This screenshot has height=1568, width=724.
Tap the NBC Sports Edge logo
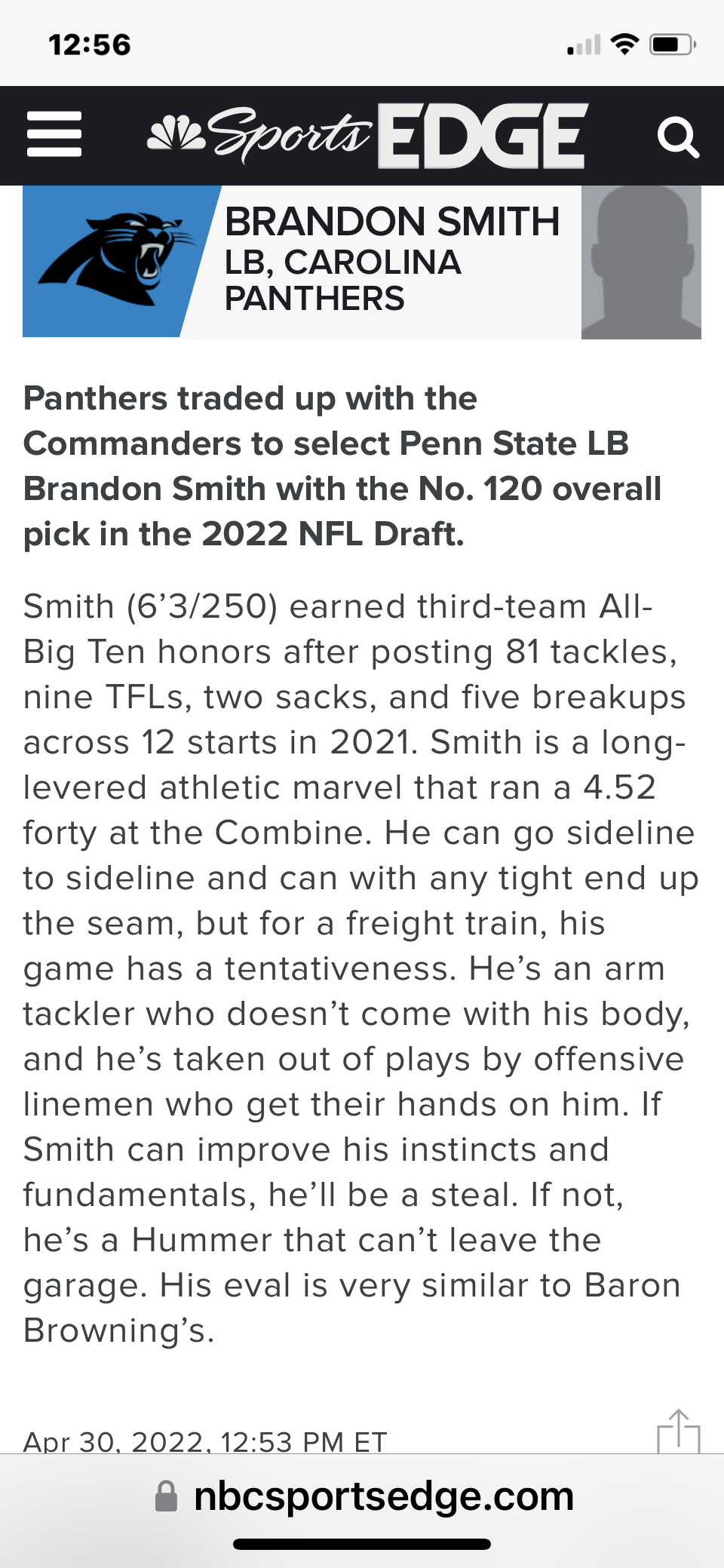367,136
